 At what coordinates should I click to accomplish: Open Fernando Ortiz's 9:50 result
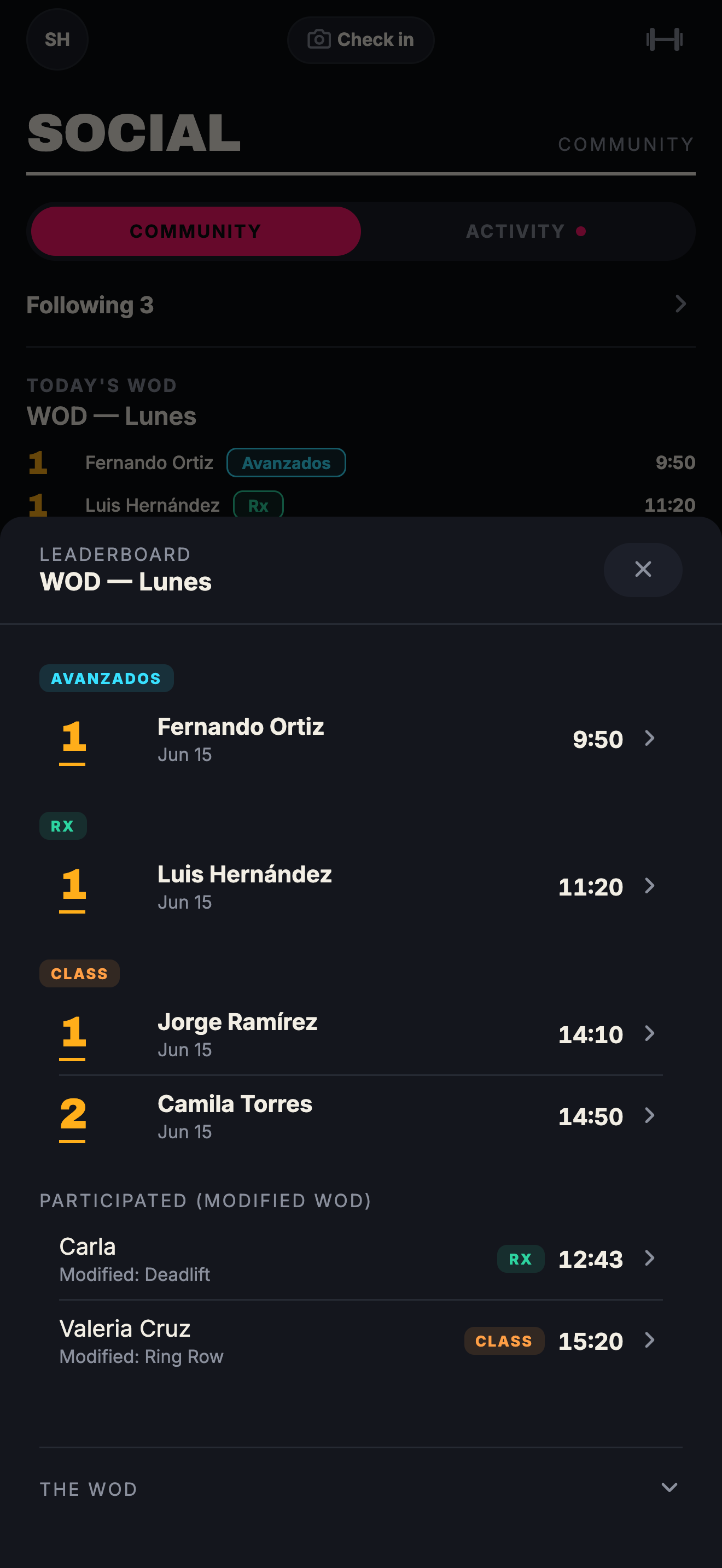[360, 739]
